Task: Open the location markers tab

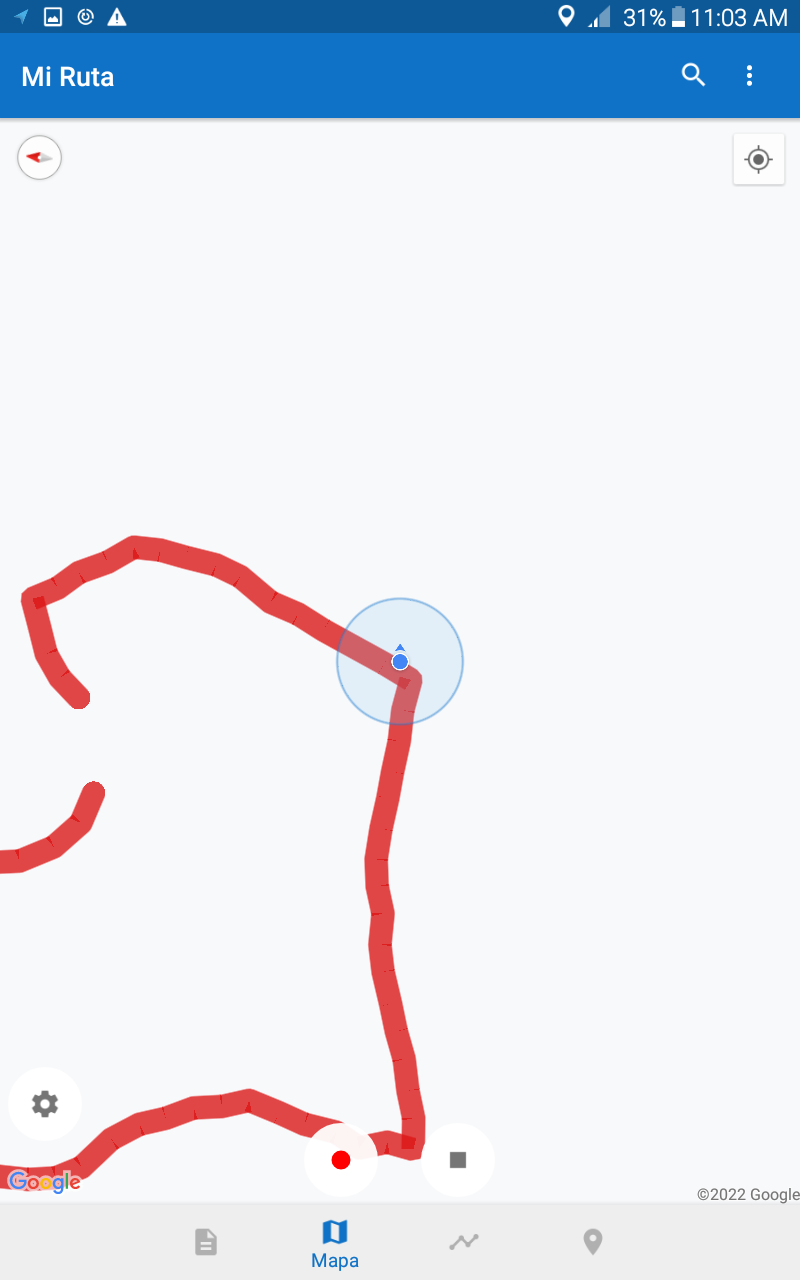Action: (x=593, y=1242)
